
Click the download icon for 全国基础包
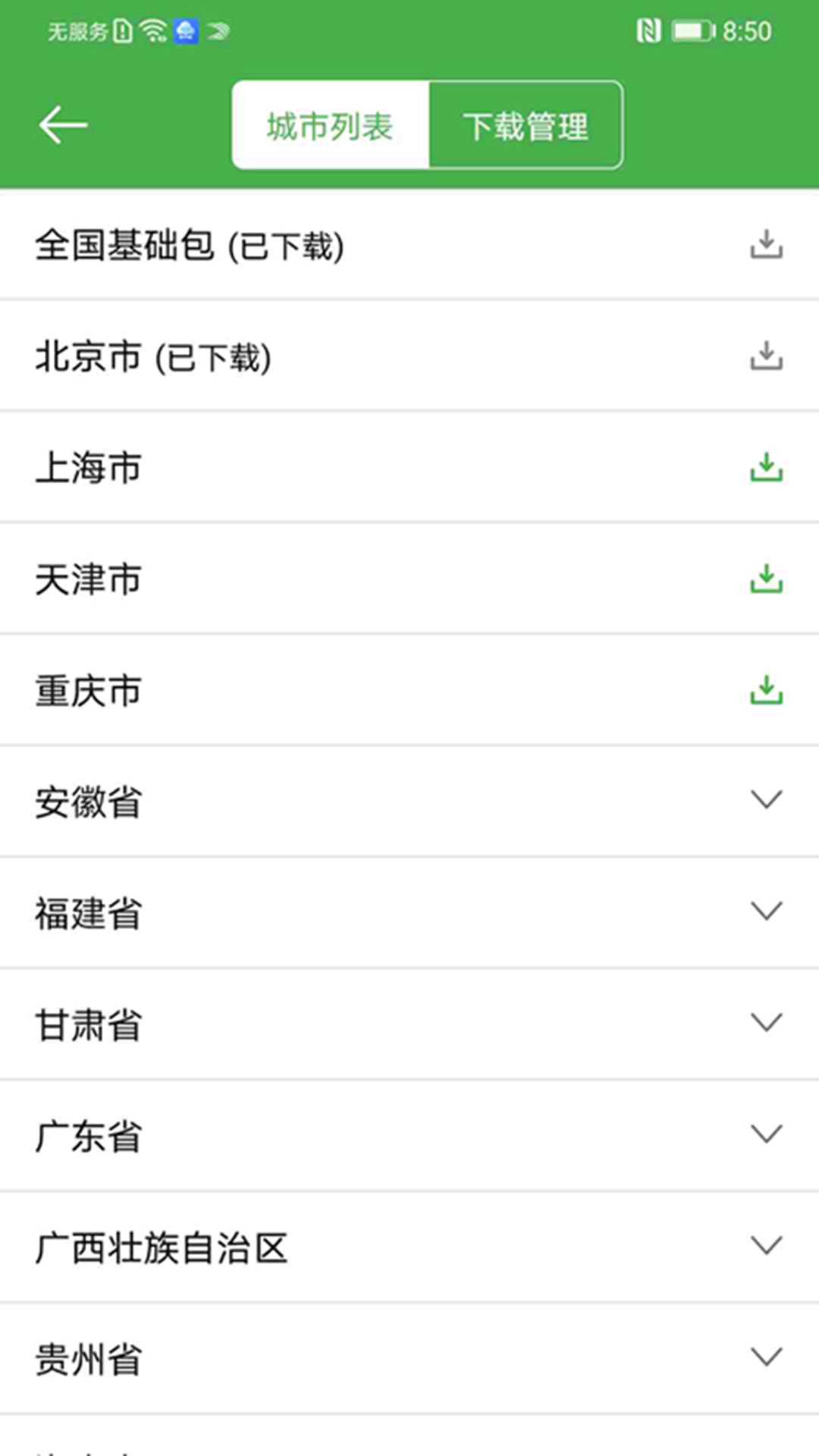click(x=767, y=245)
